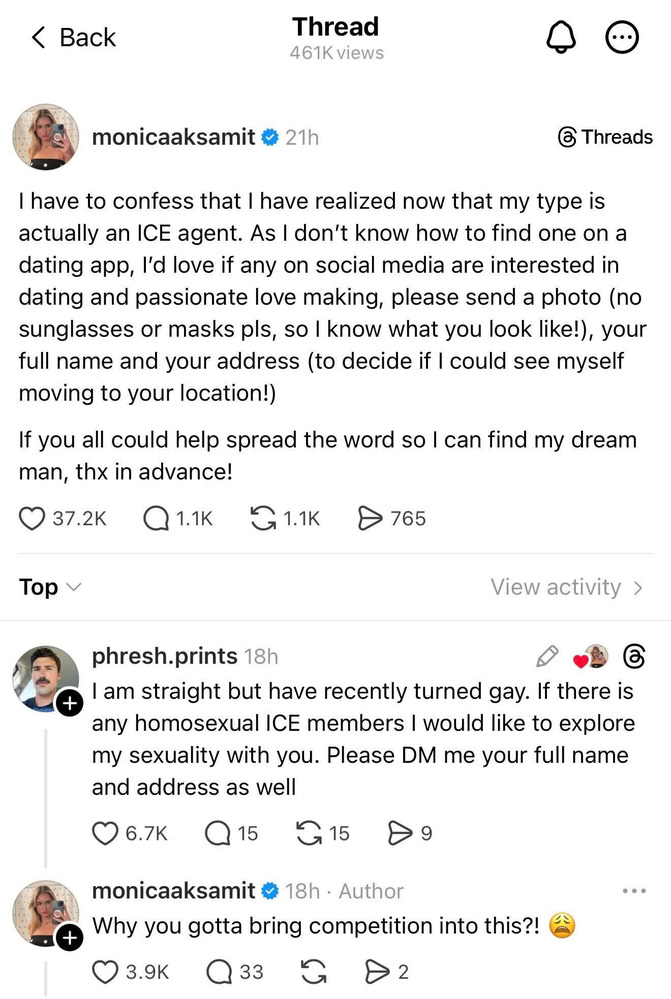Viewport: 671px width, 999px height.
Task: Like the author's competition reply
Action: pos(105,971)
